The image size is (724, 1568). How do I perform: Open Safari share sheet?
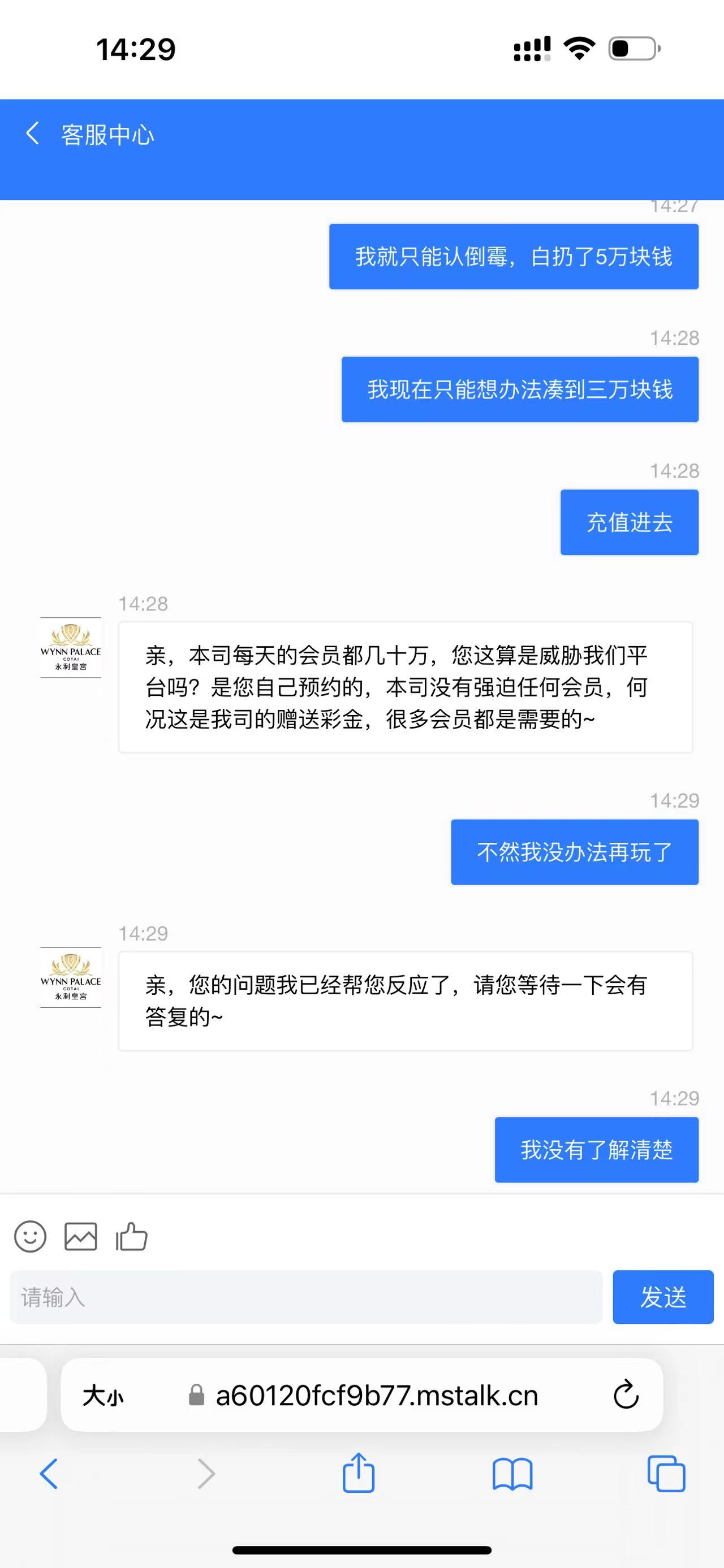click(358, 1474)
